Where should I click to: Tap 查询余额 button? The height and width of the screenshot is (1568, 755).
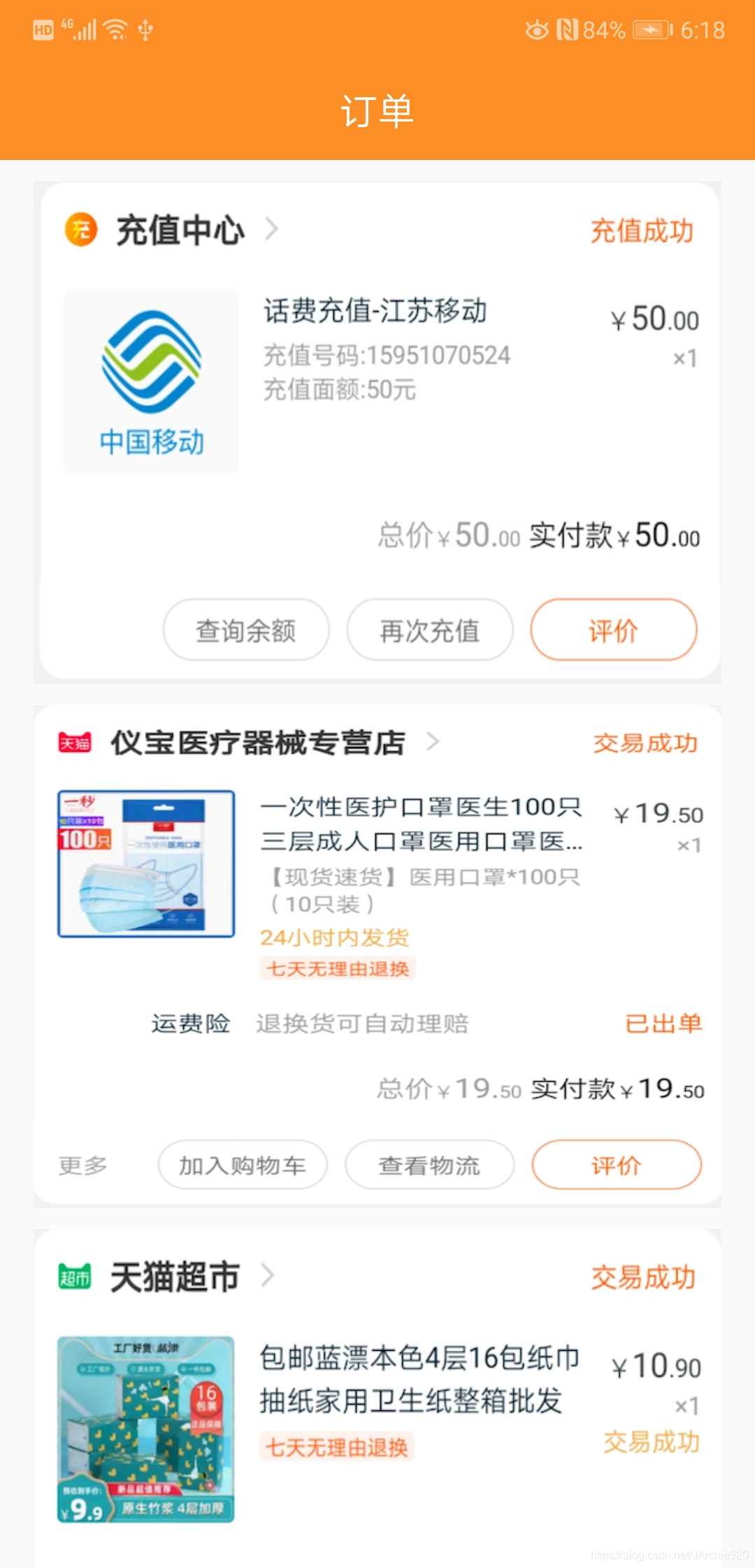(x=246, y=630)
